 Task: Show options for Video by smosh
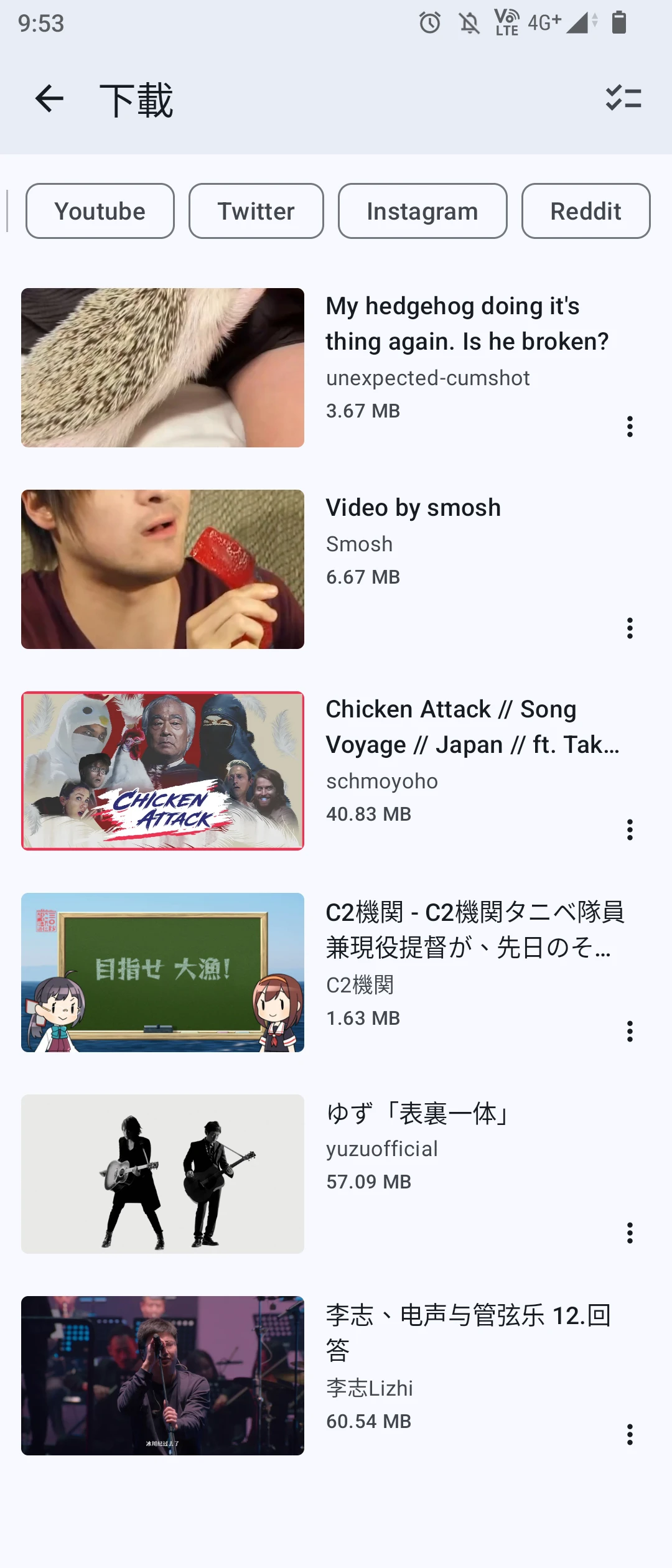click(x=630, y=628)
